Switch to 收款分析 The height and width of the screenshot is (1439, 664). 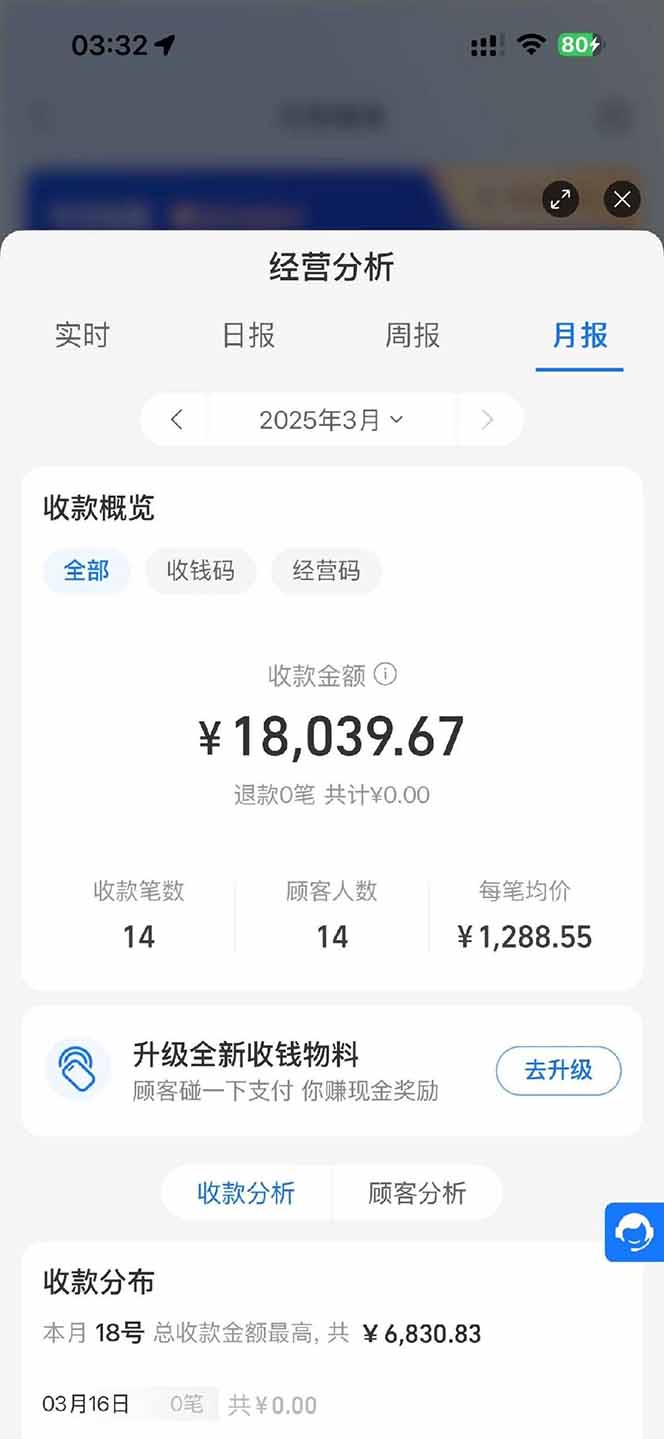point(246,1193)
